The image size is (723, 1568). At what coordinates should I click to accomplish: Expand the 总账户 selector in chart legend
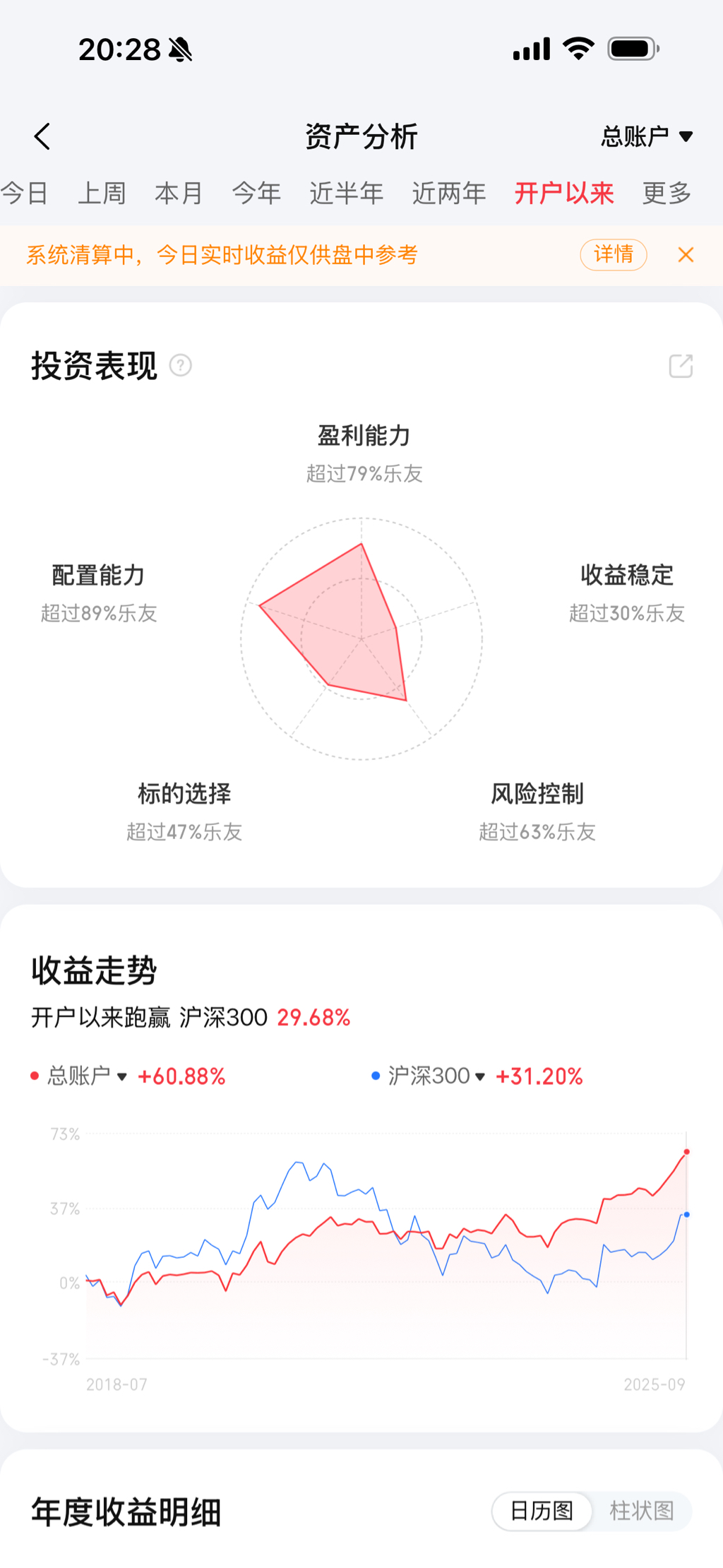(86, 1076)
